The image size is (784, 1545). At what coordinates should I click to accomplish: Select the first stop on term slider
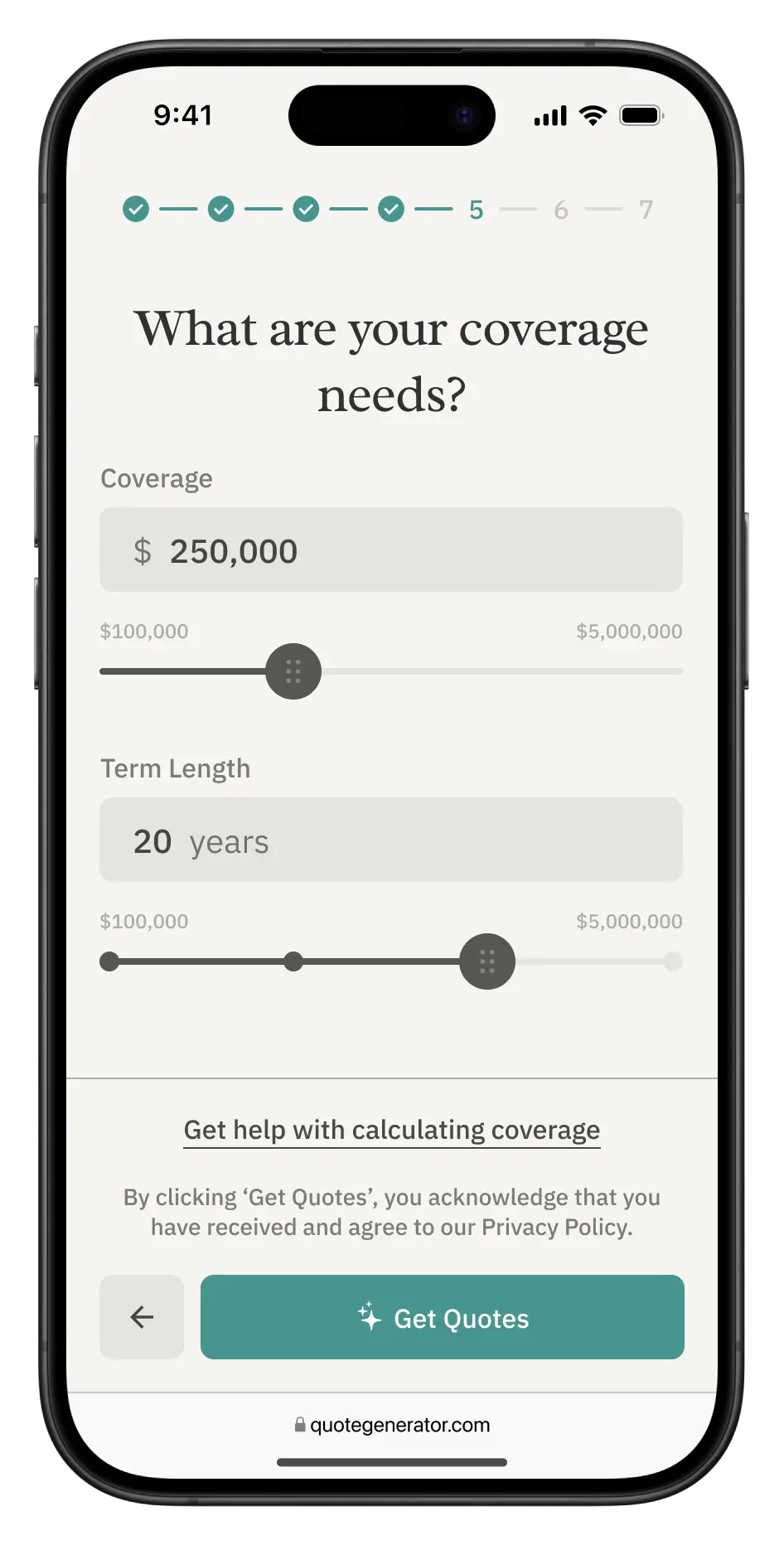(109, 961)
